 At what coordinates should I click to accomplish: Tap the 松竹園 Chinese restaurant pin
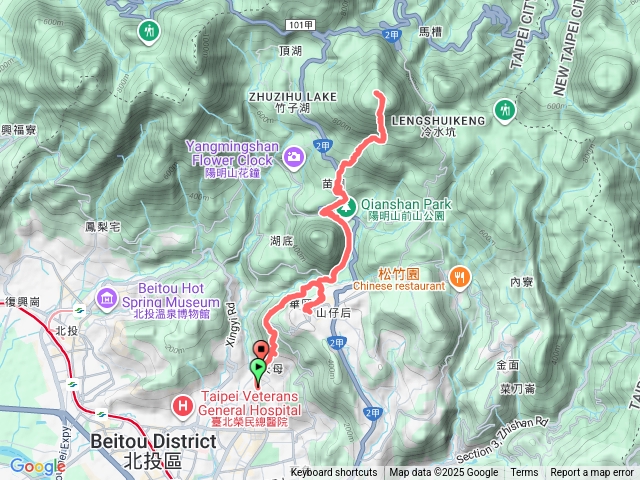[x=460, y=276]
